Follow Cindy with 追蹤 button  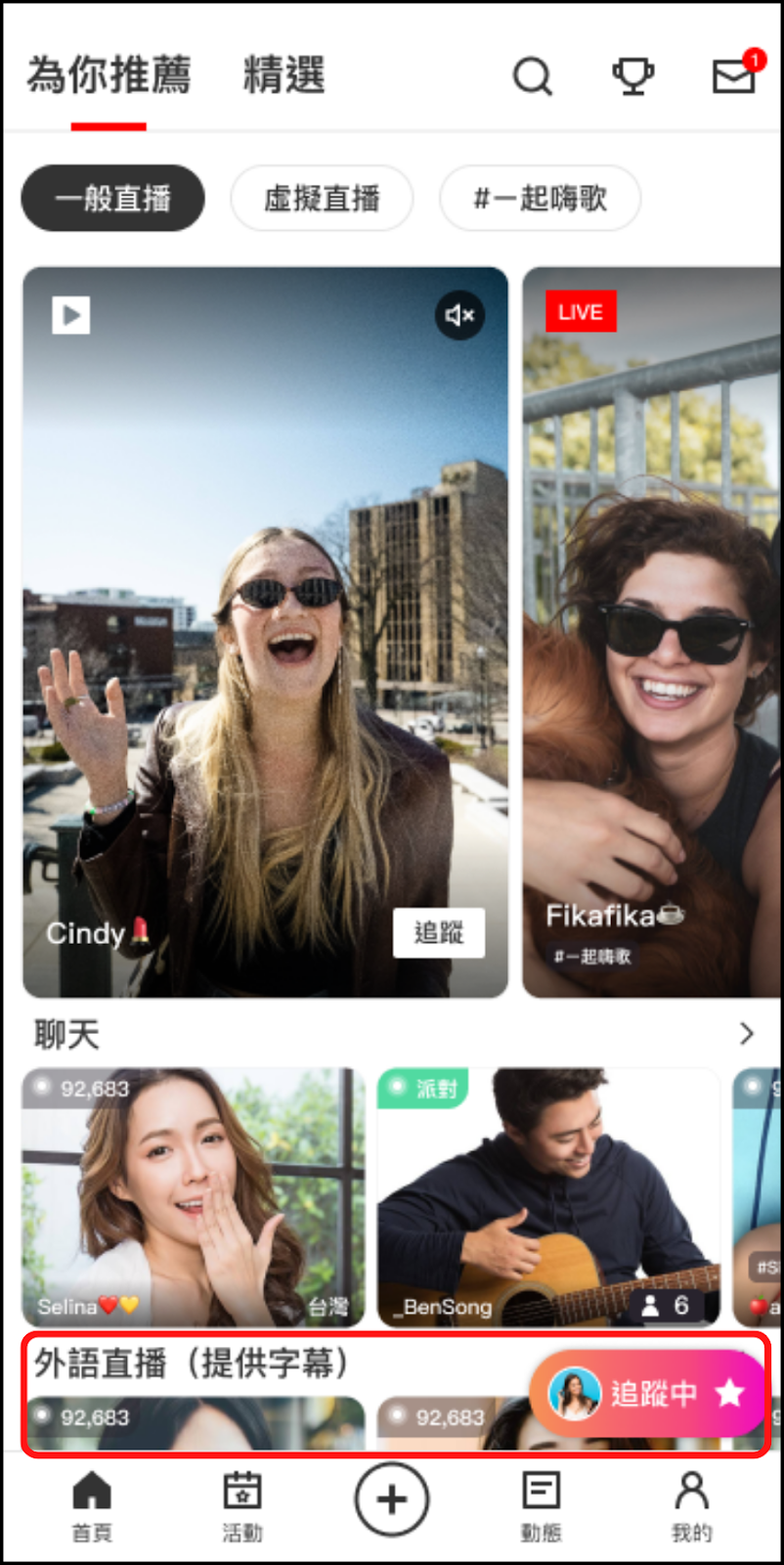click(x=439, y=932)
